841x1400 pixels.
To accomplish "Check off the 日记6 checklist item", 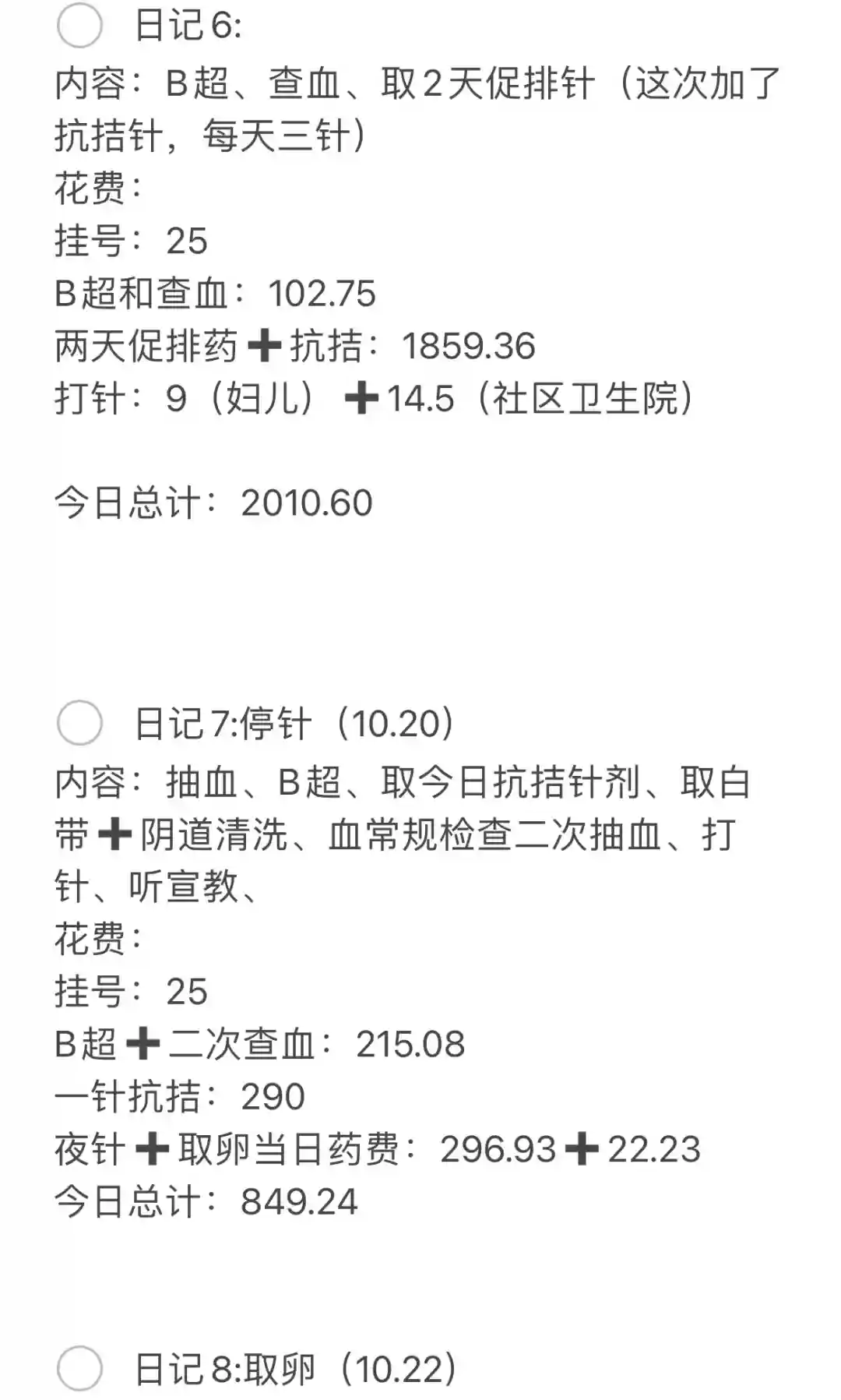I will tap(79, 26).
